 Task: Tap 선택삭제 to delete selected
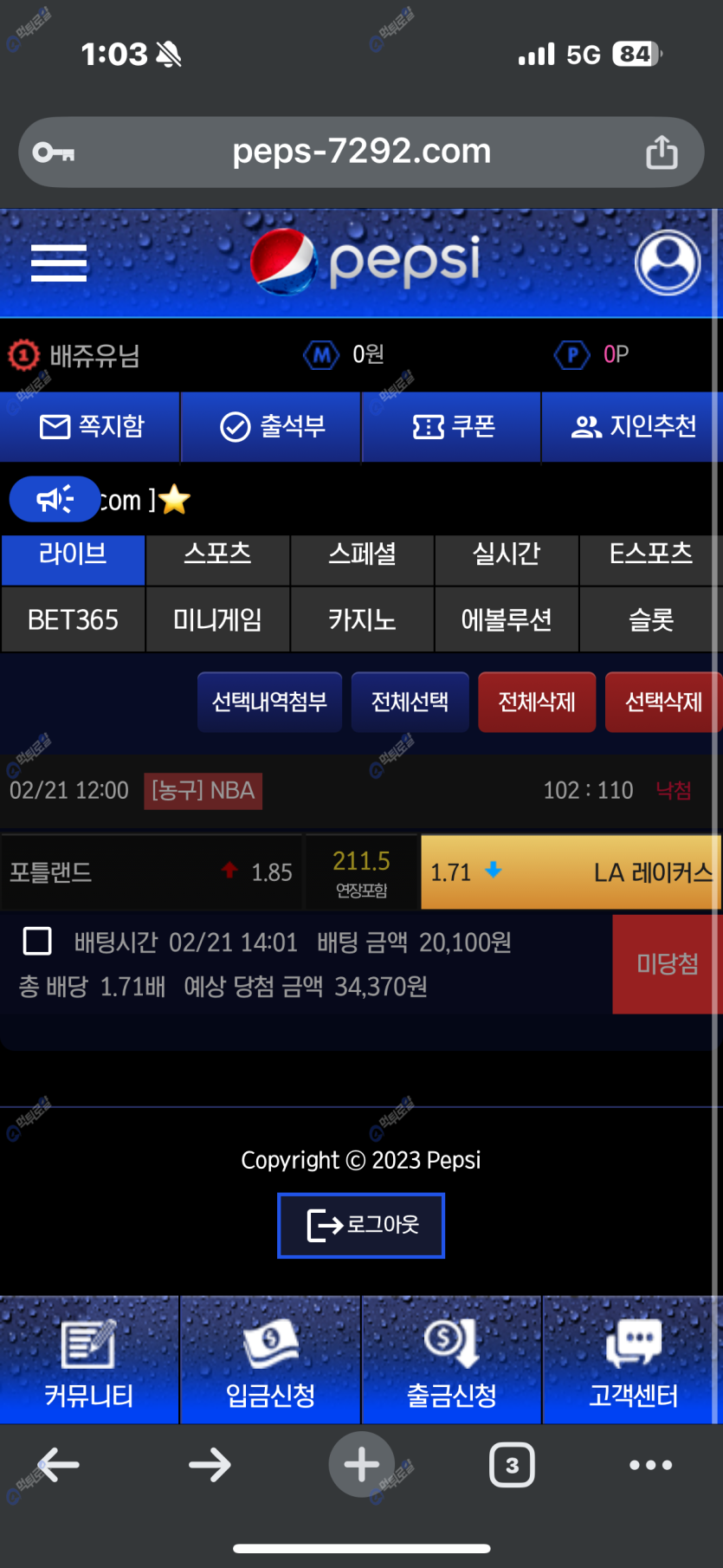click(663, 702)
